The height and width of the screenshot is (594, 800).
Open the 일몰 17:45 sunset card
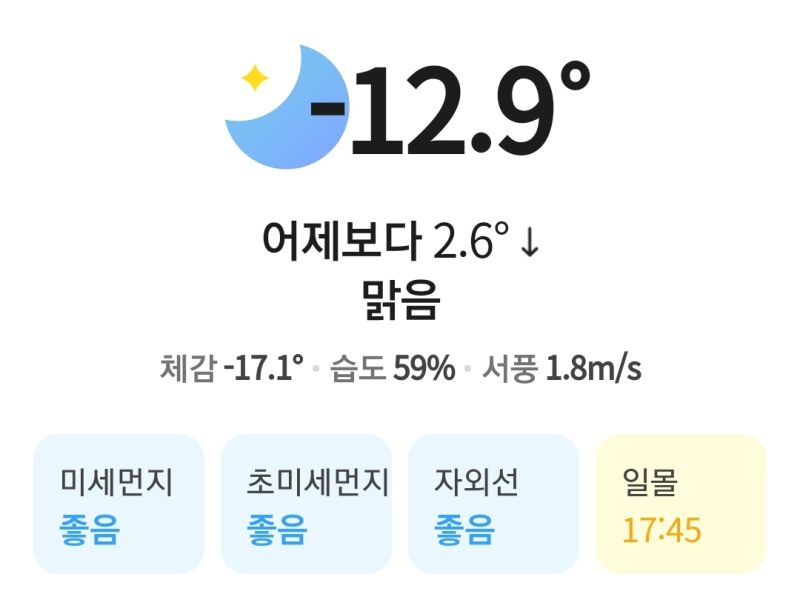click(x=680, y=504)
